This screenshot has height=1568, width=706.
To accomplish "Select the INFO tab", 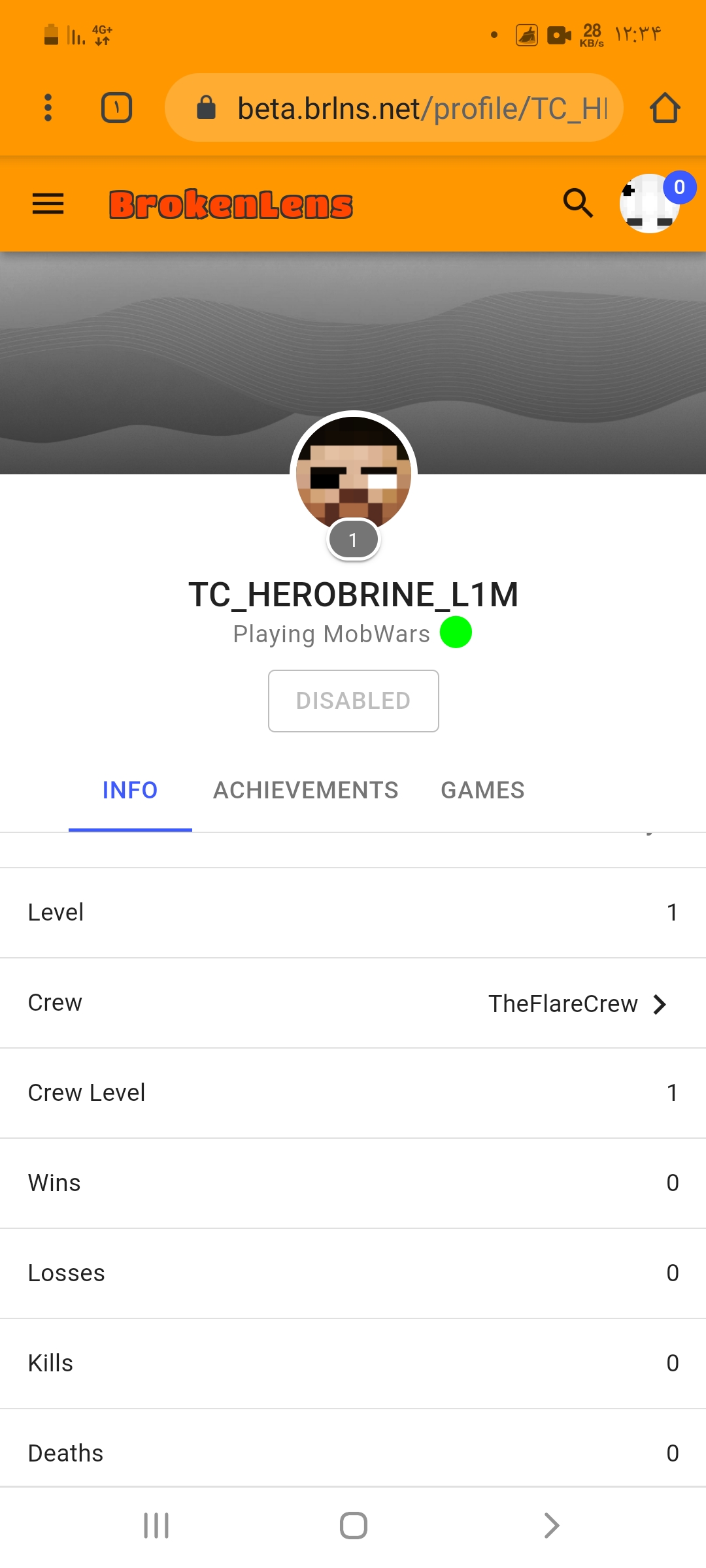I will 130,791.
